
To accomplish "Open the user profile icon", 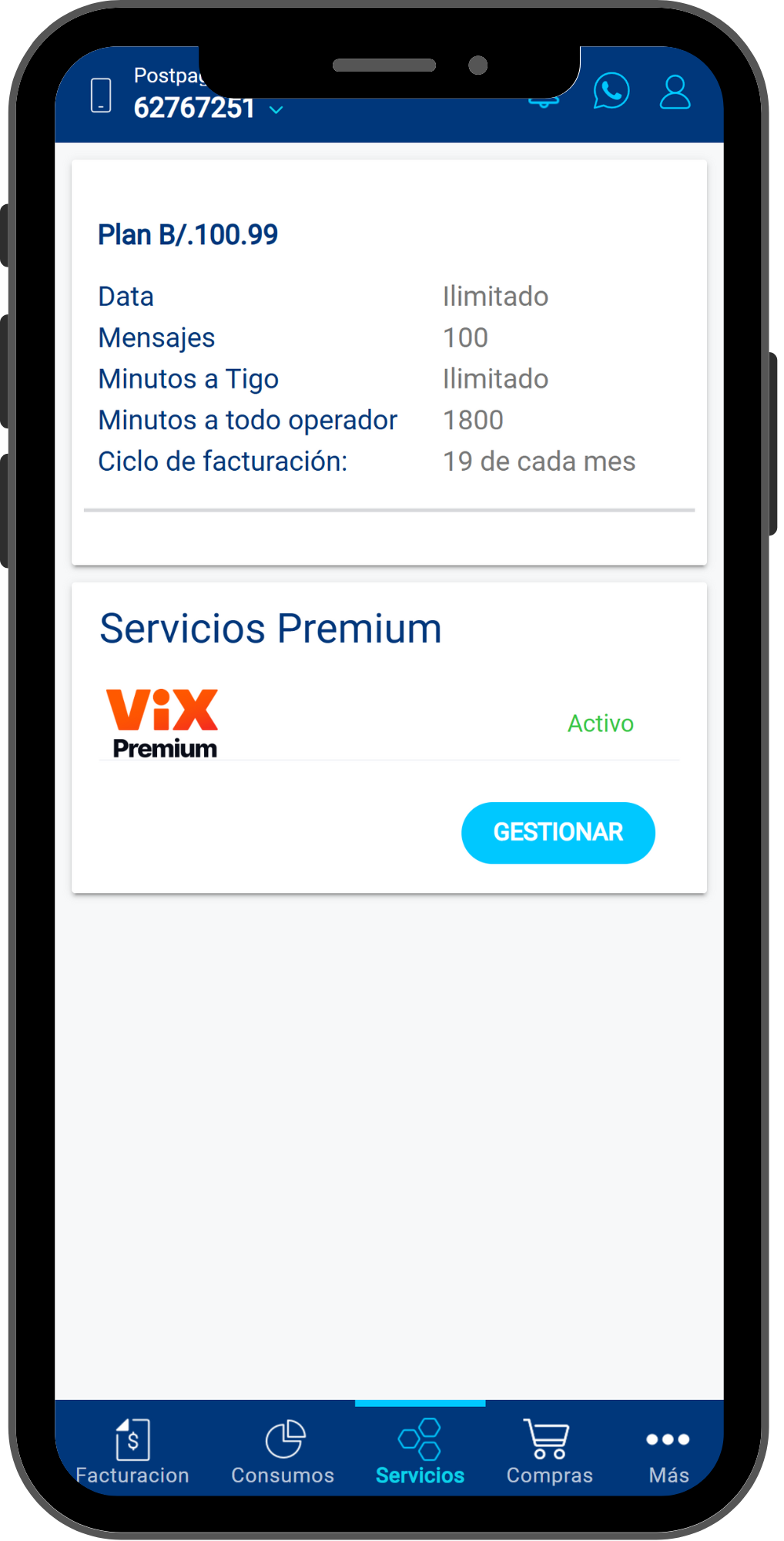I will (x=675, y=92).
